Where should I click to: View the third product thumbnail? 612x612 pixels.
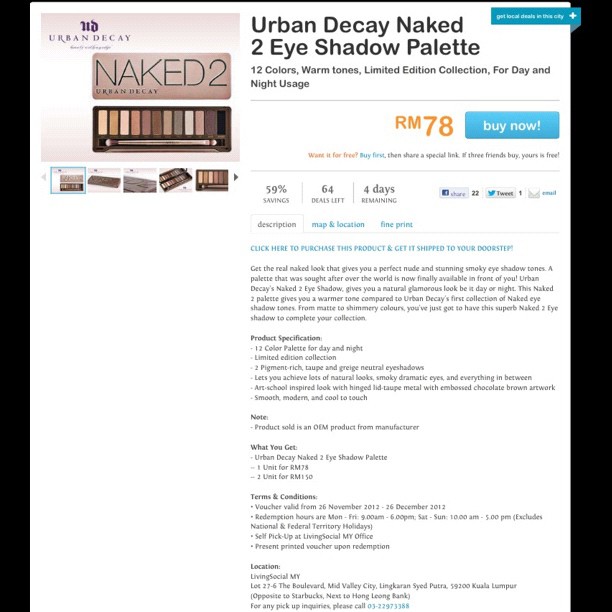[140, 179]
